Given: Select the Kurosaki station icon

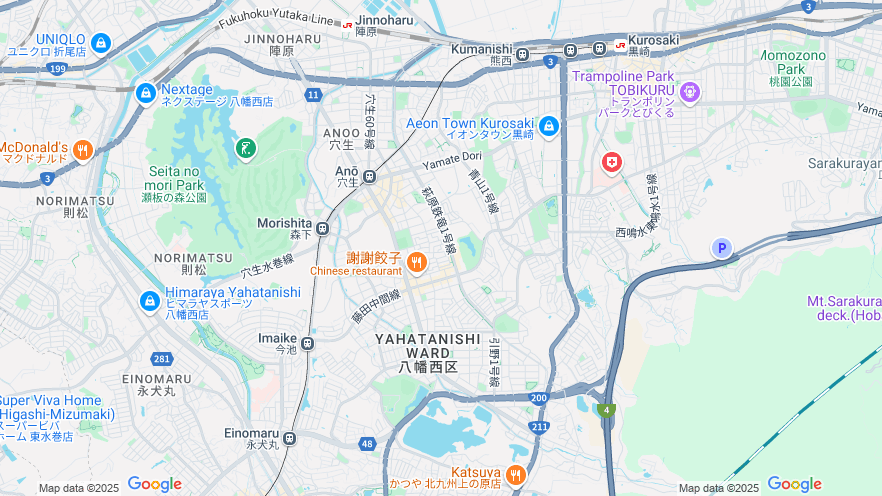Looking at the screenshot, I should click(600, 48).
